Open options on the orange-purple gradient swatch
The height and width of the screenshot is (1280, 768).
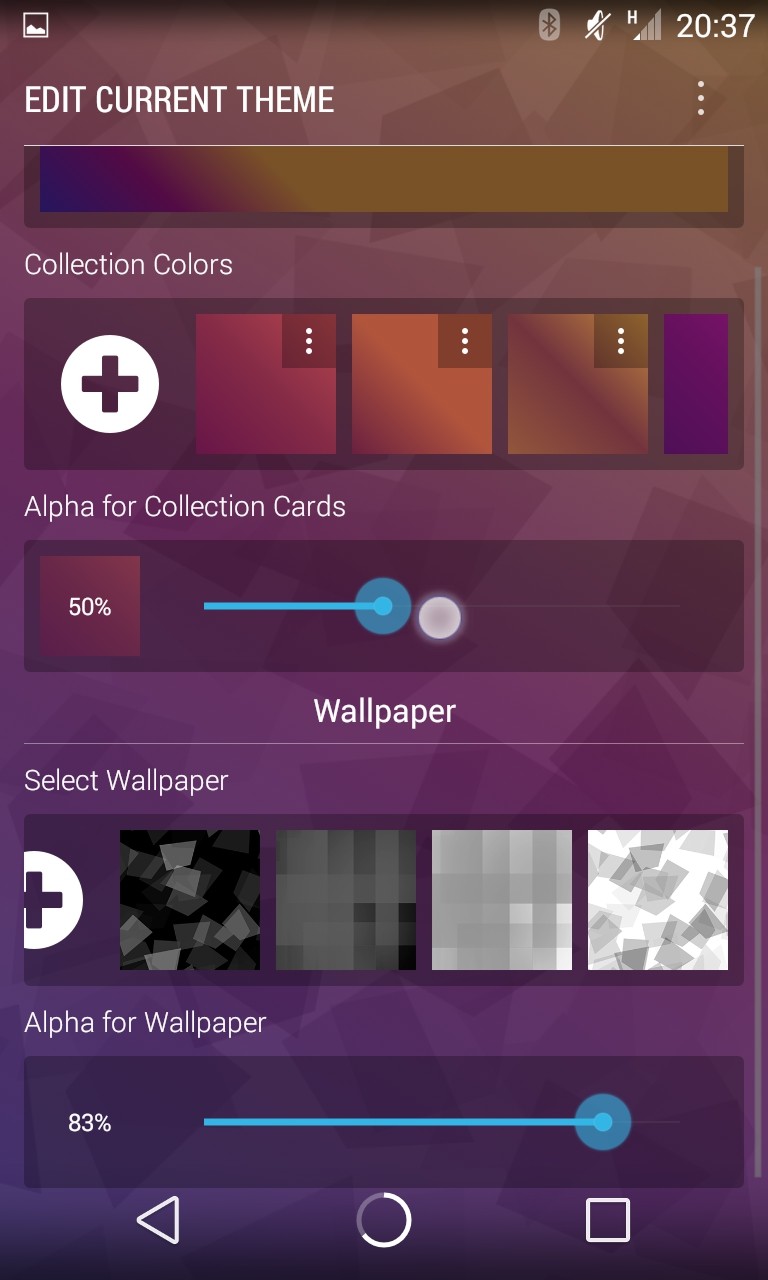621,341
